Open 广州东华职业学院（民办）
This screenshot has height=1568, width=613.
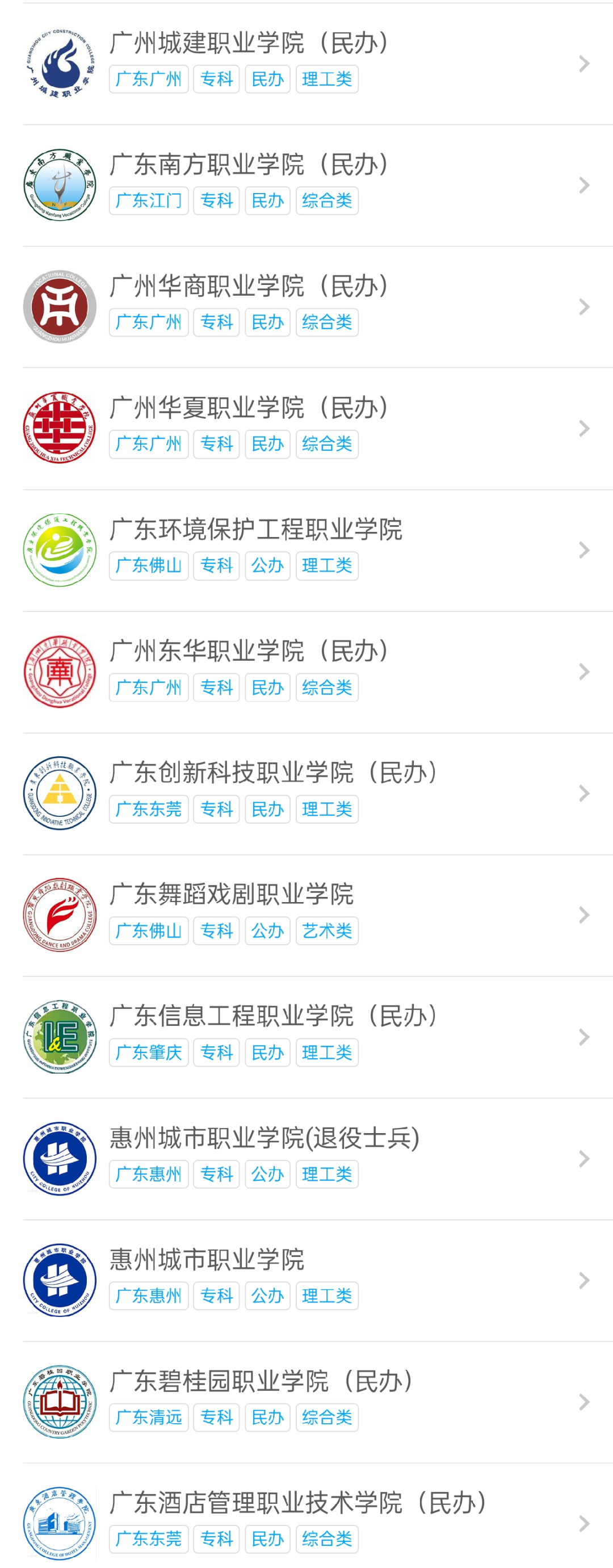pos(250,652)
